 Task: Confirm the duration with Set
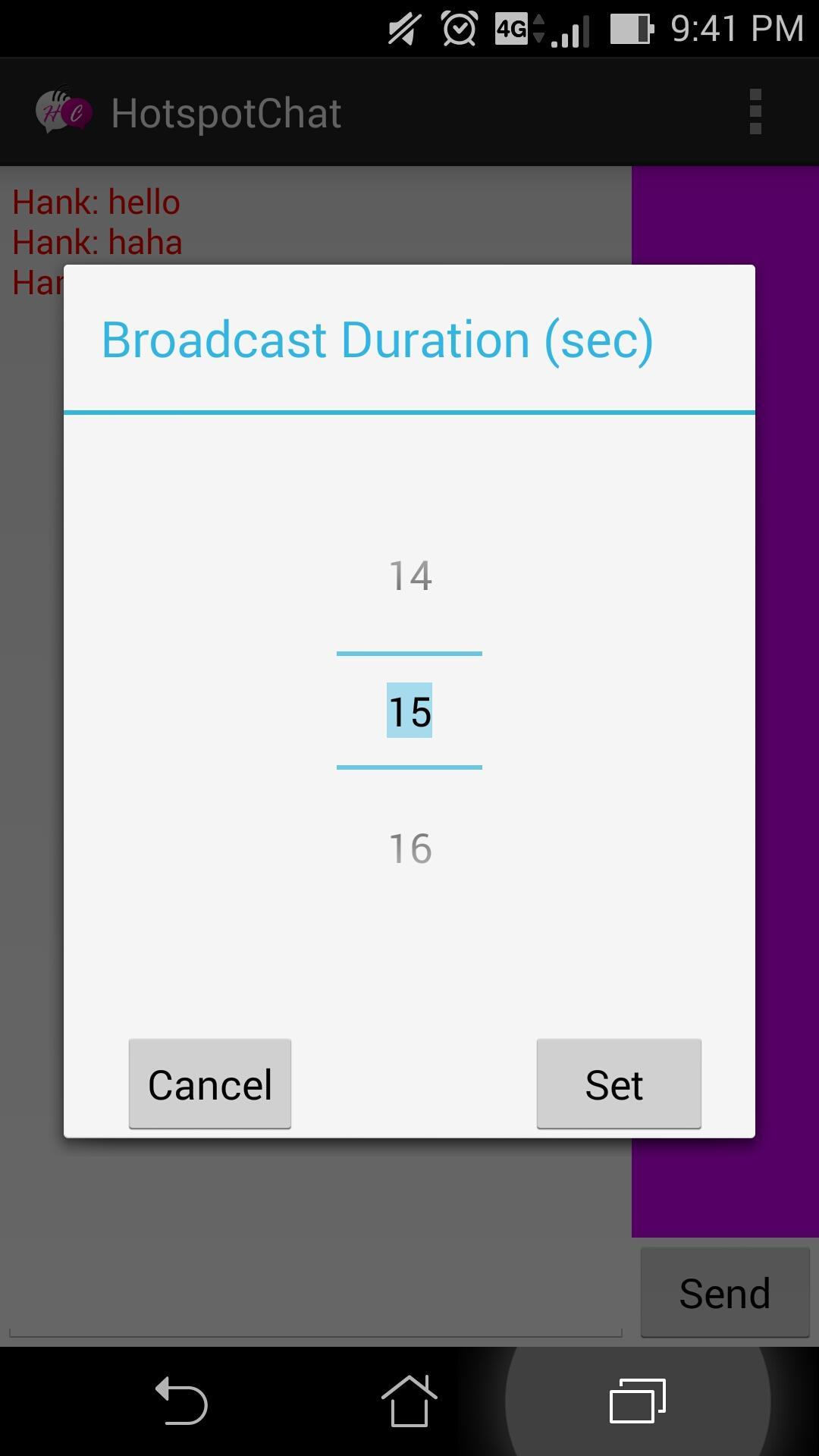pos(618,1084)
